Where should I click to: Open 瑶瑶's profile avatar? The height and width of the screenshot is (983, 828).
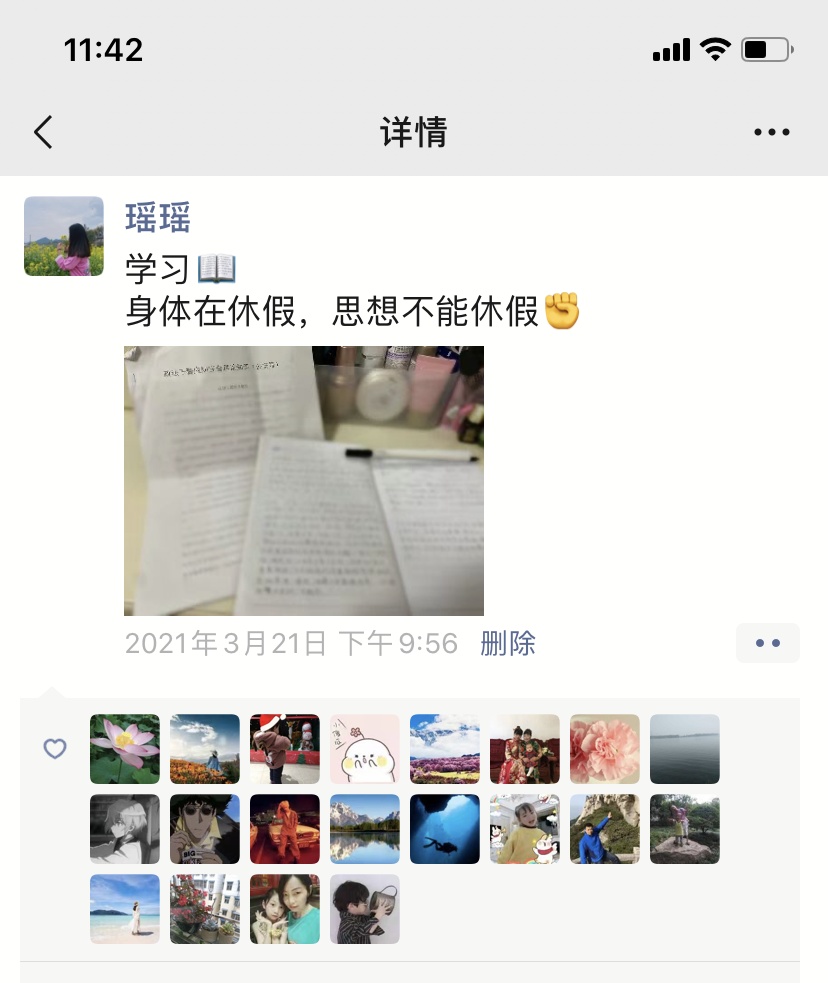coord(64,236)
